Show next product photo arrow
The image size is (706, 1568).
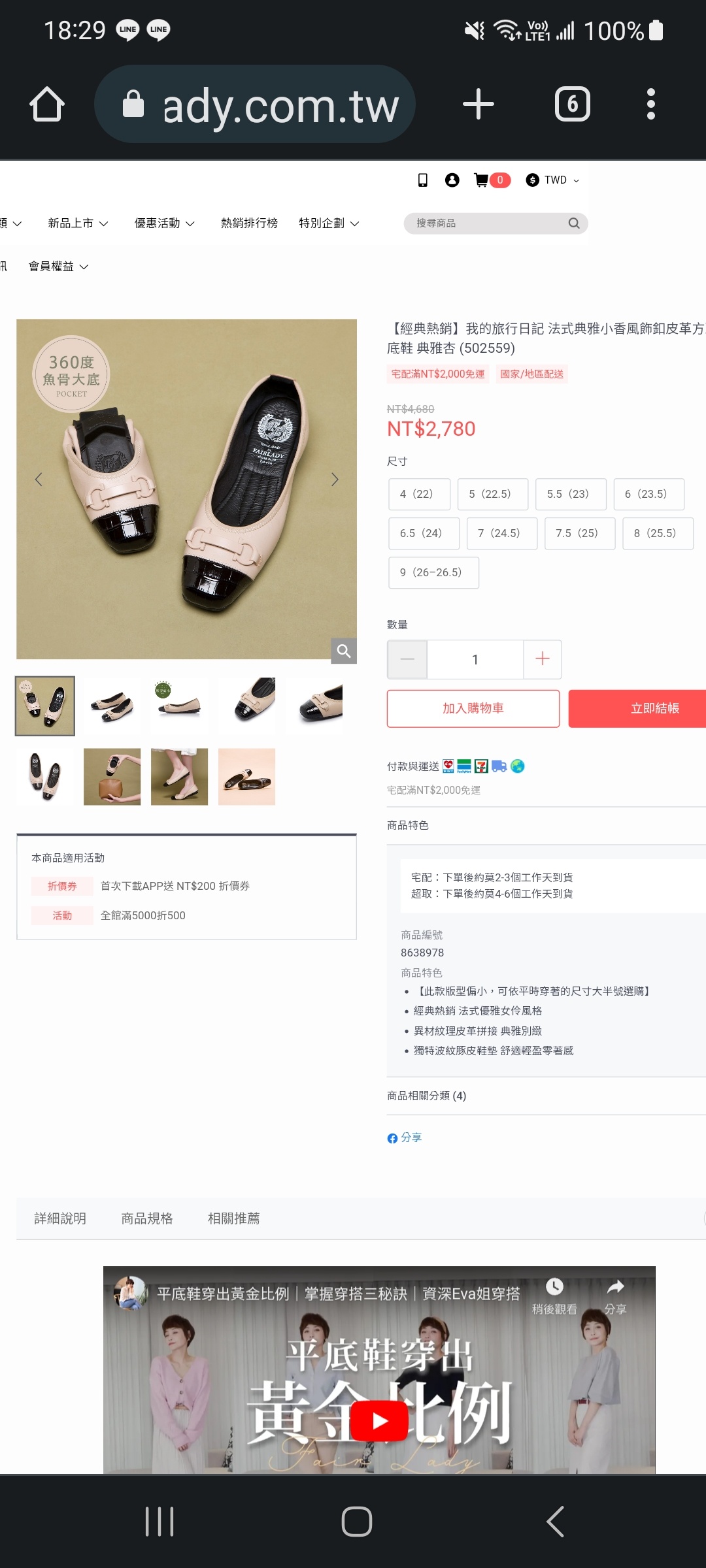coord(335,480)
